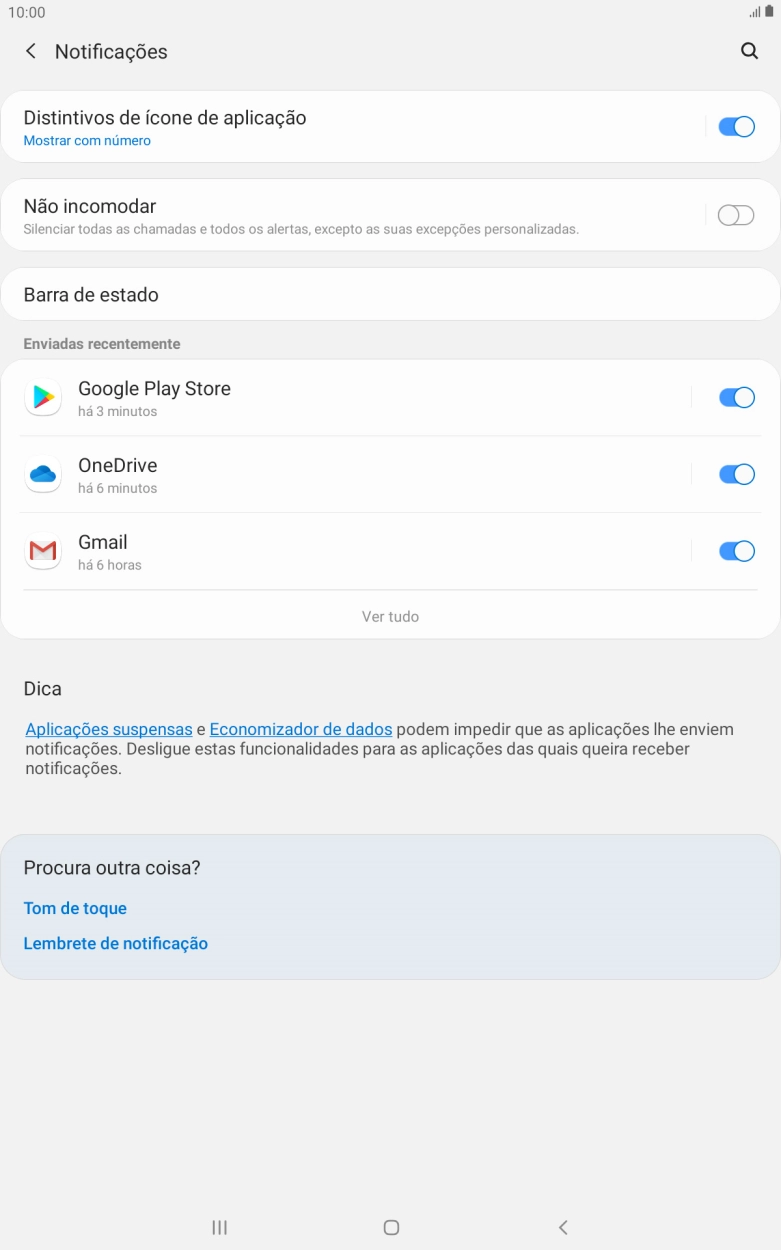Tap the Back key in the navigation bar
781x1250 pixels.
click(x=563, y=1227)
